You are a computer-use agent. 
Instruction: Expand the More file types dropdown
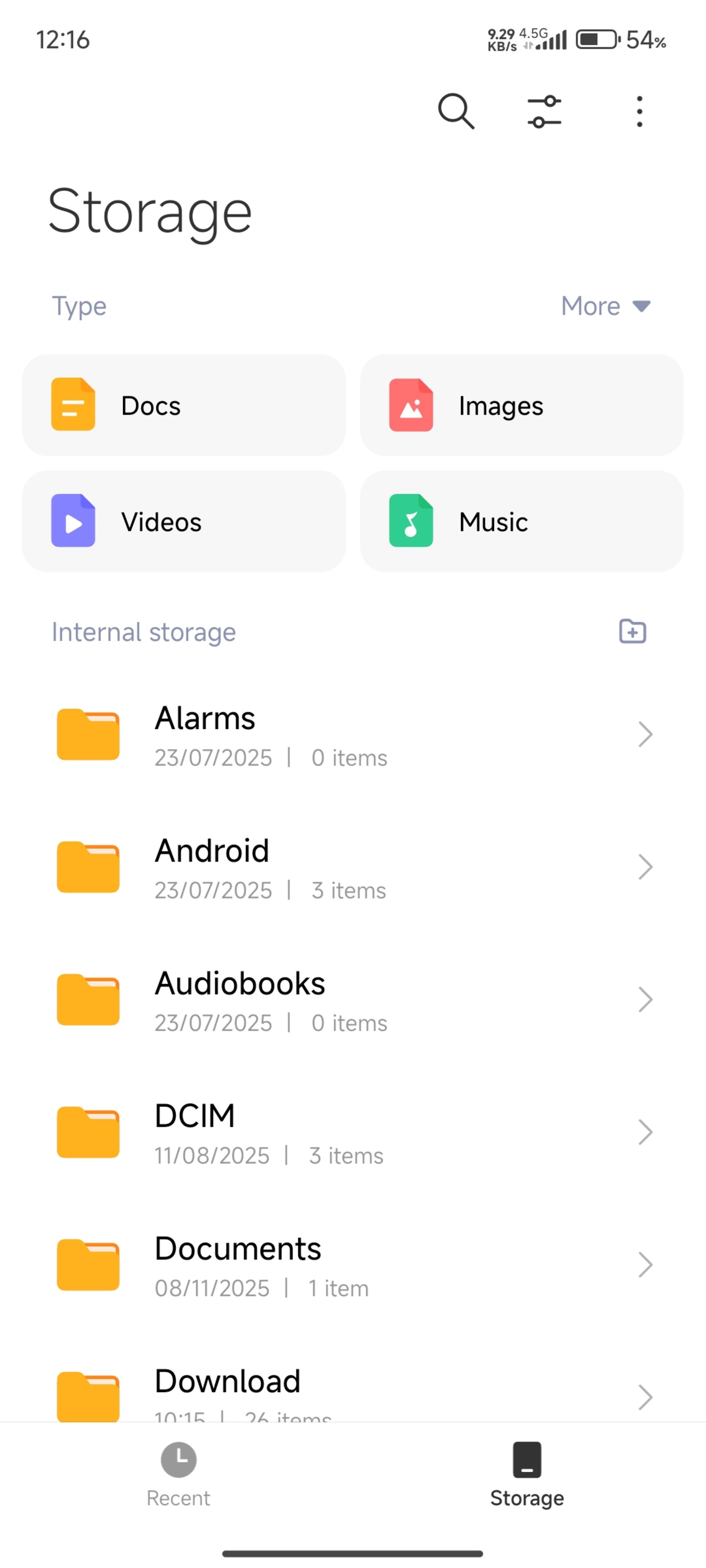[x=606, y=306]
